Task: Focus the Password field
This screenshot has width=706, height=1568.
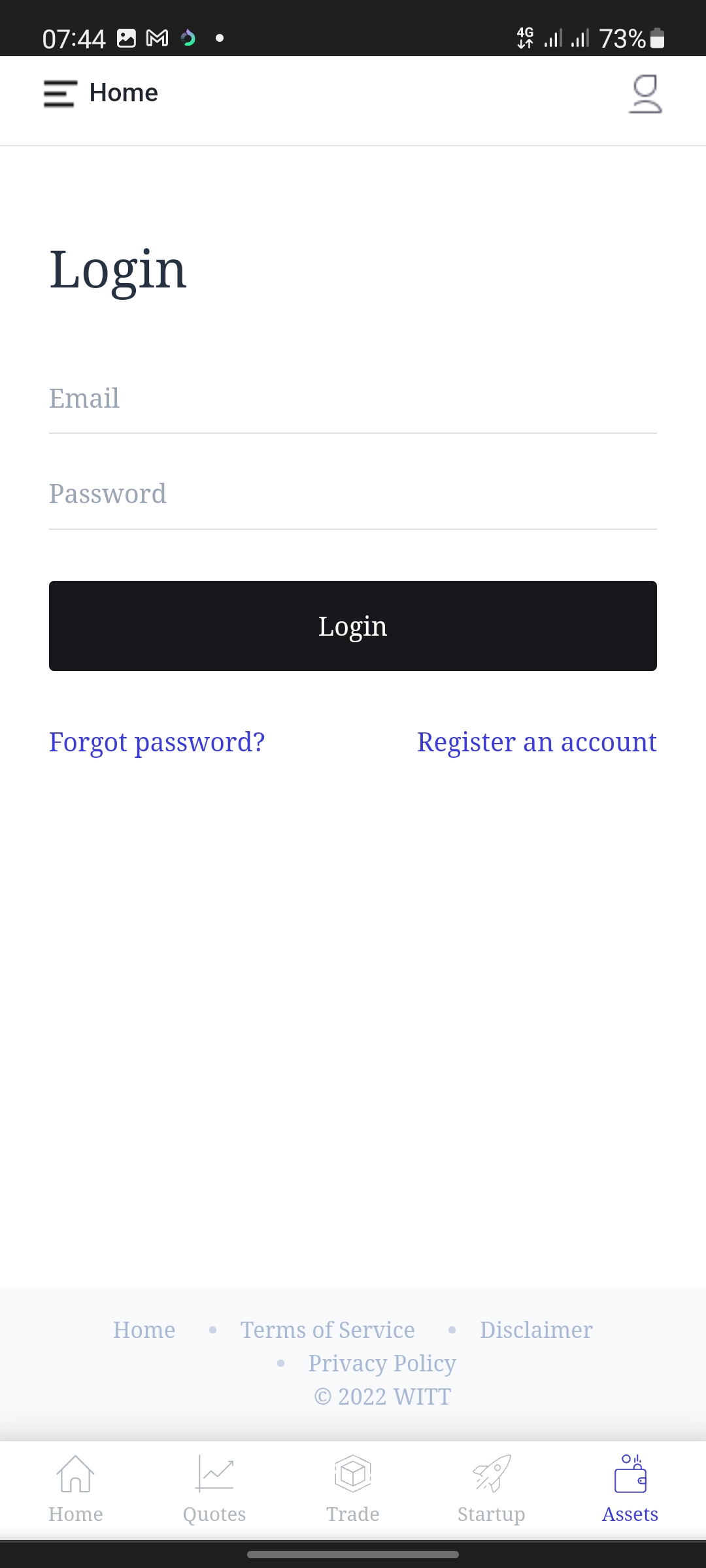Action: pos(353,495)
